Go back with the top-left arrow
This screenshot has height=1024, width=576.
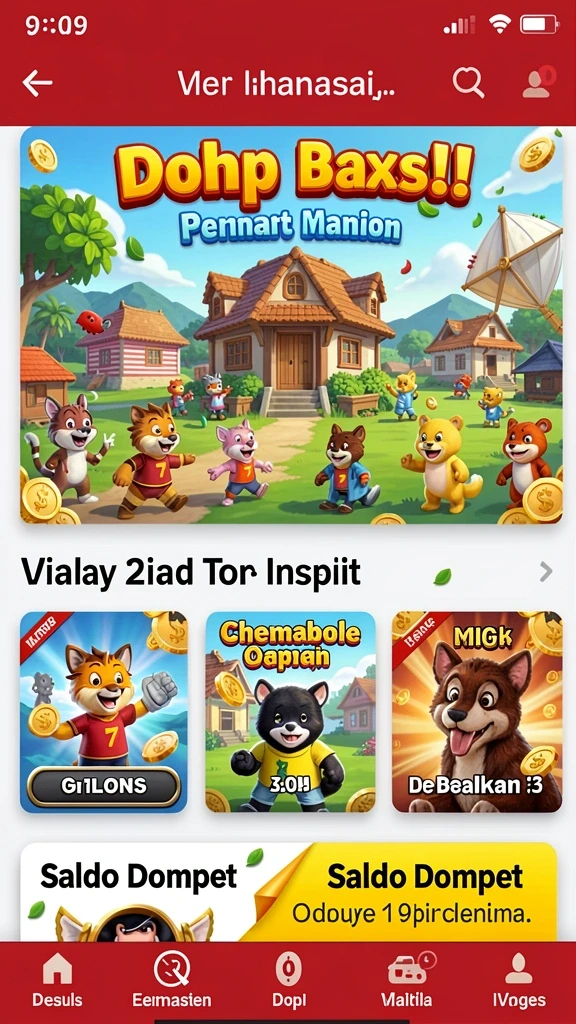pos(37,83)
